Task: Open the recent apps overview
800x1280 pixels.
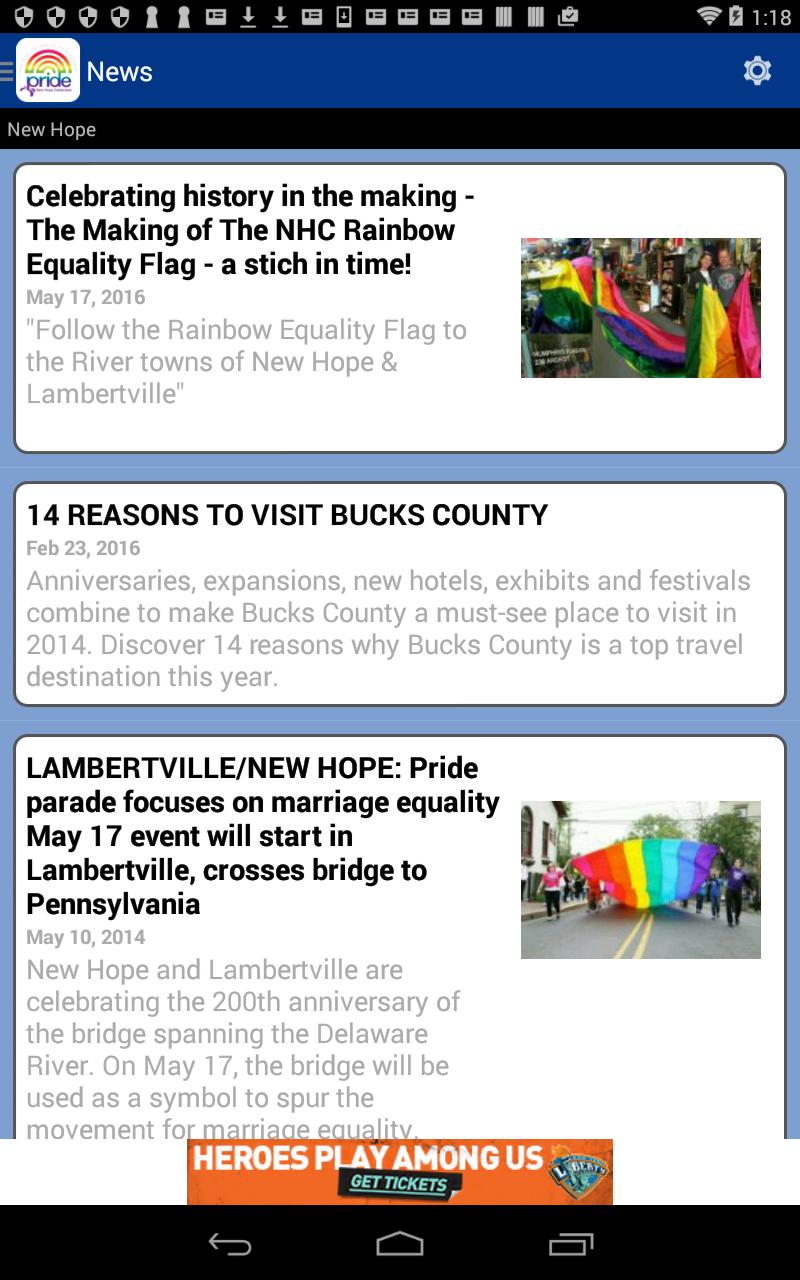Action: (571, 1243)
